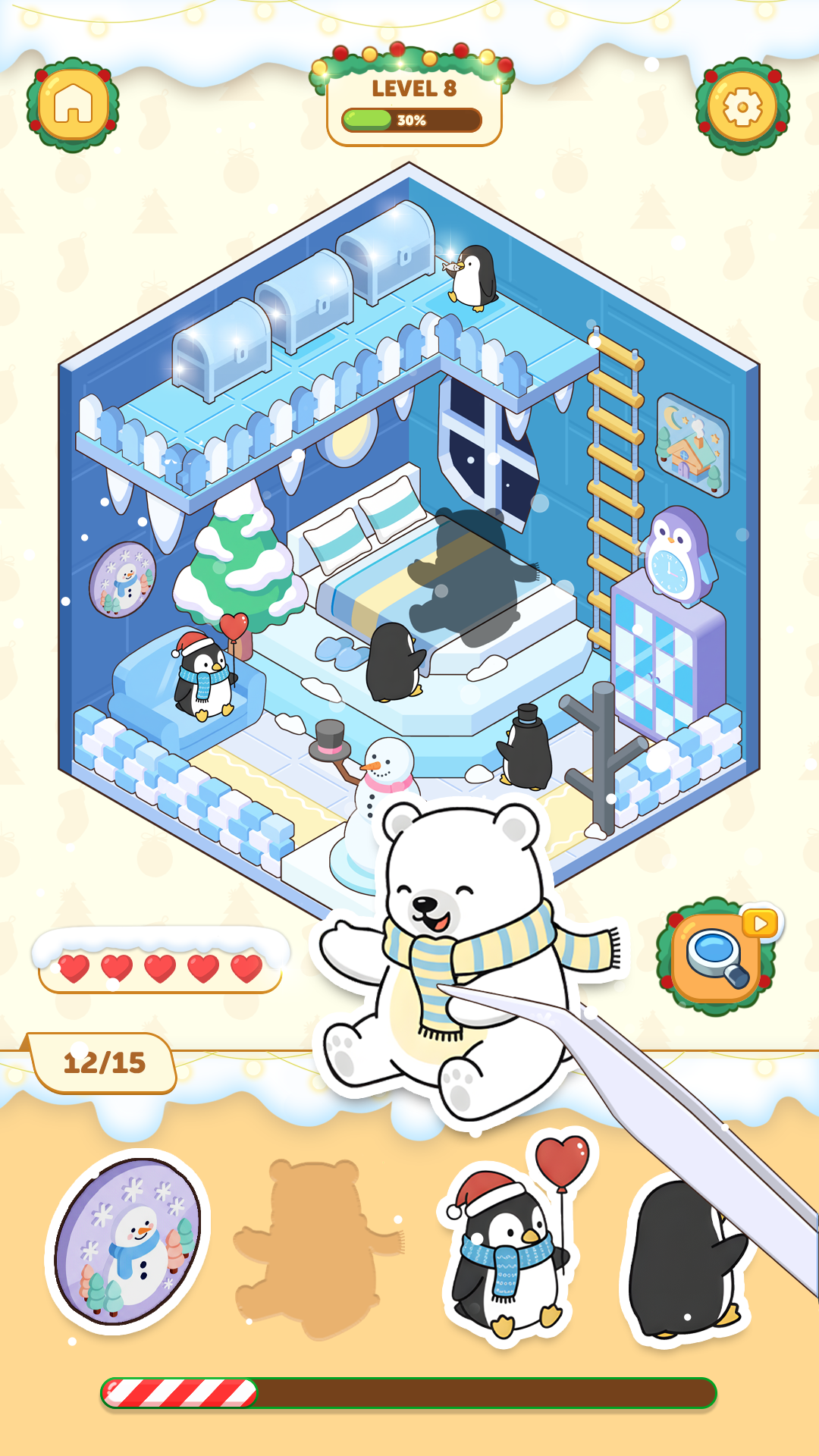
Task: Go to the home screen button
Action: point(73,105)
